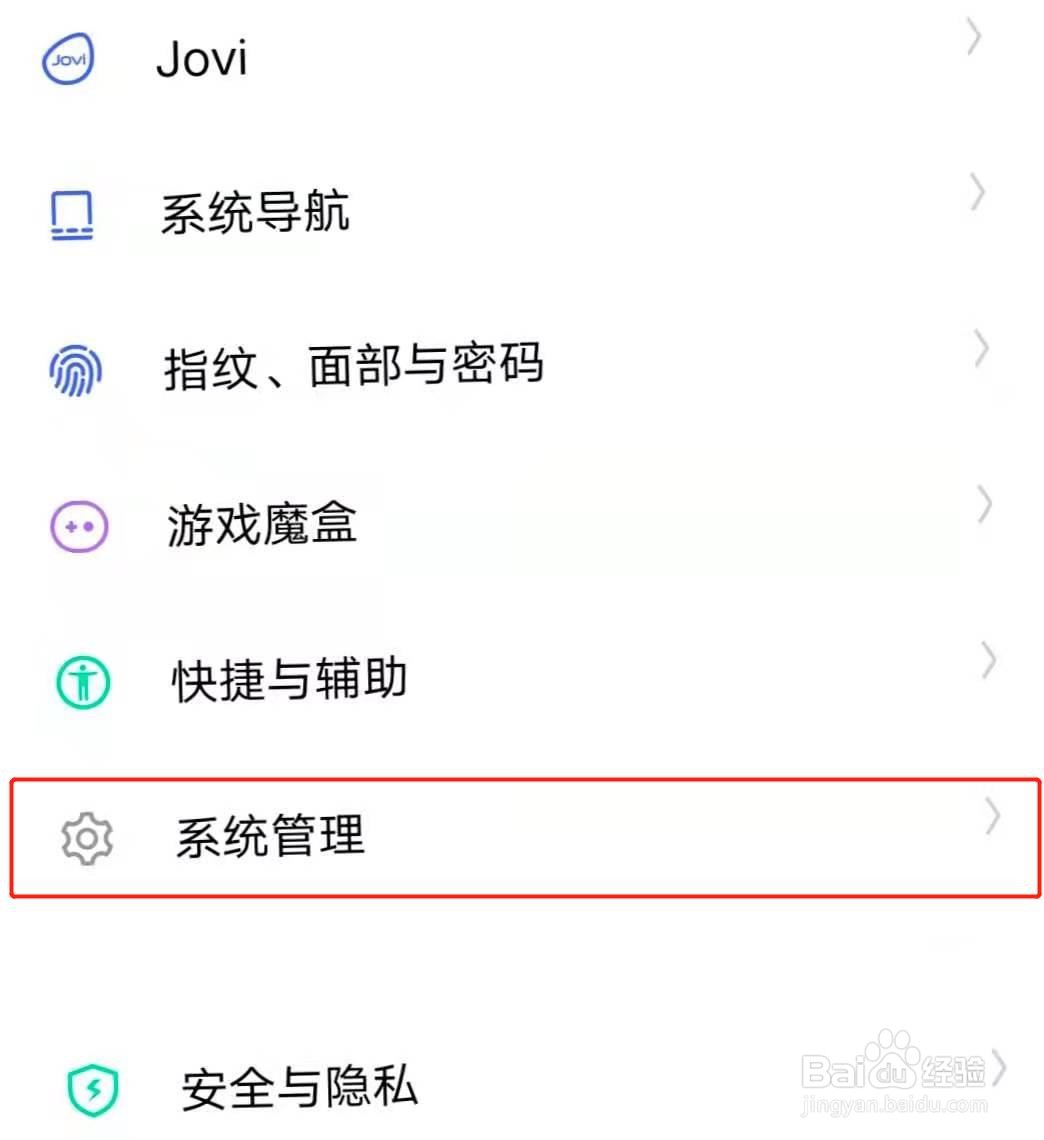Expand the Jovi row via its chevron

coord(973,37)
